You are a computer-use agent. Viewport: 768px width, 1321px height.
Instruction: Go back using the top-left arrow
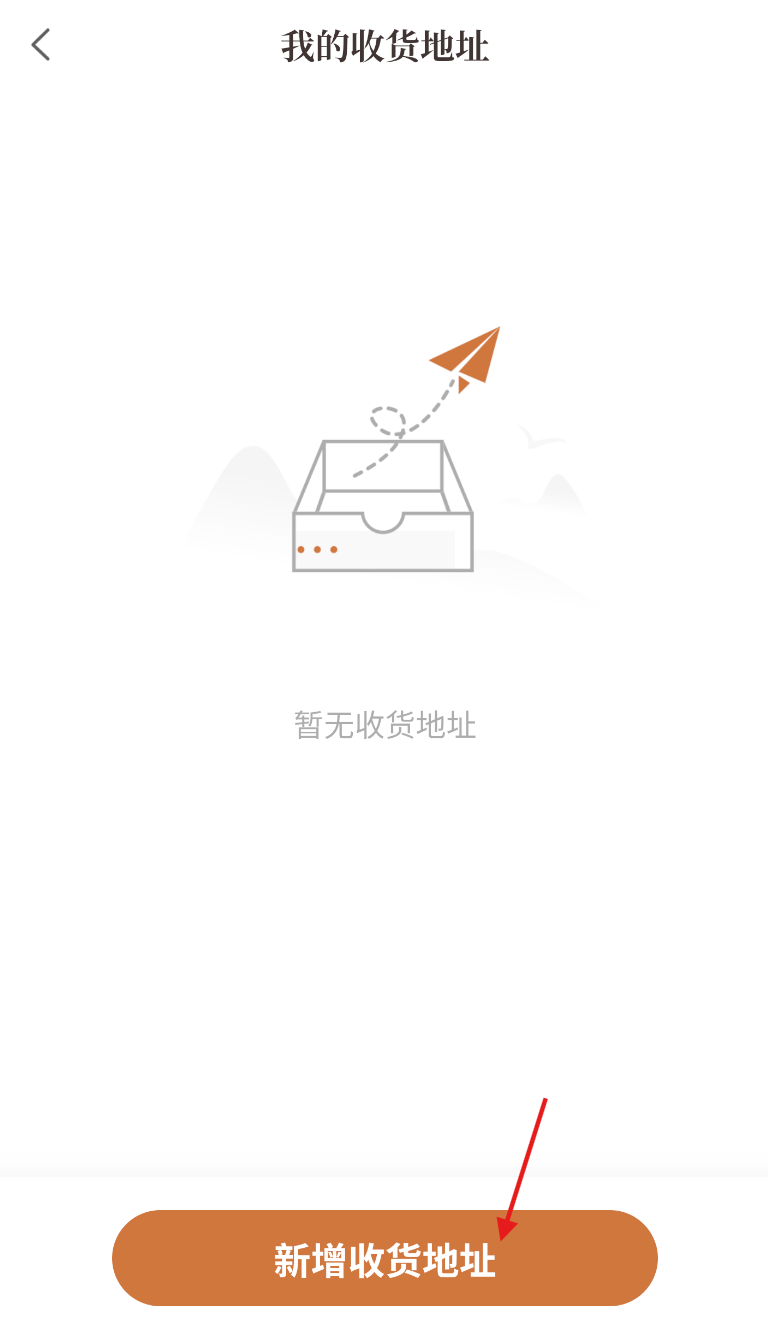coord(40,45)
